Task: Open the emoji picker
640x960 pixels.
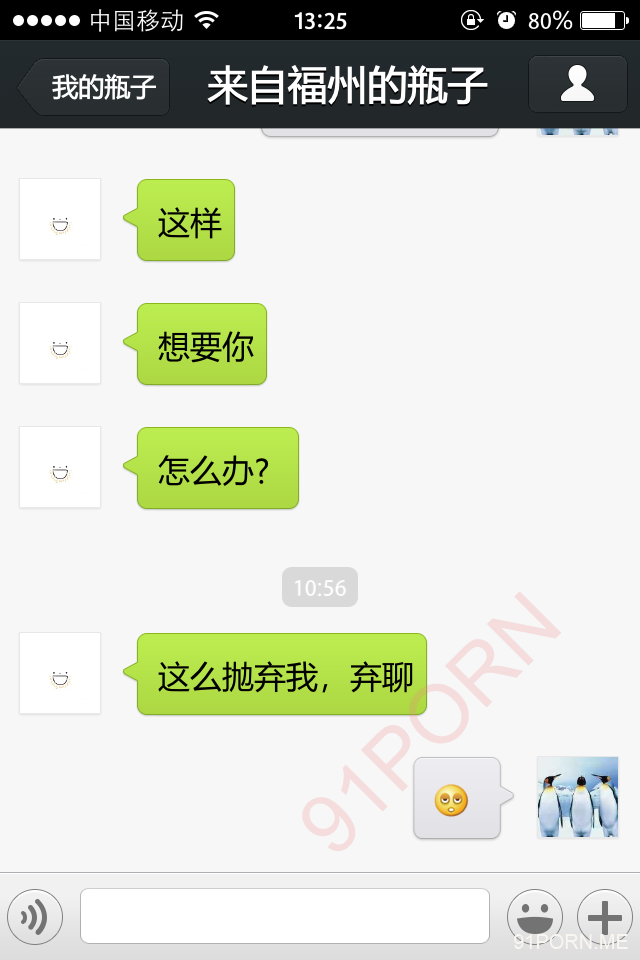Action: click(535, 916)
